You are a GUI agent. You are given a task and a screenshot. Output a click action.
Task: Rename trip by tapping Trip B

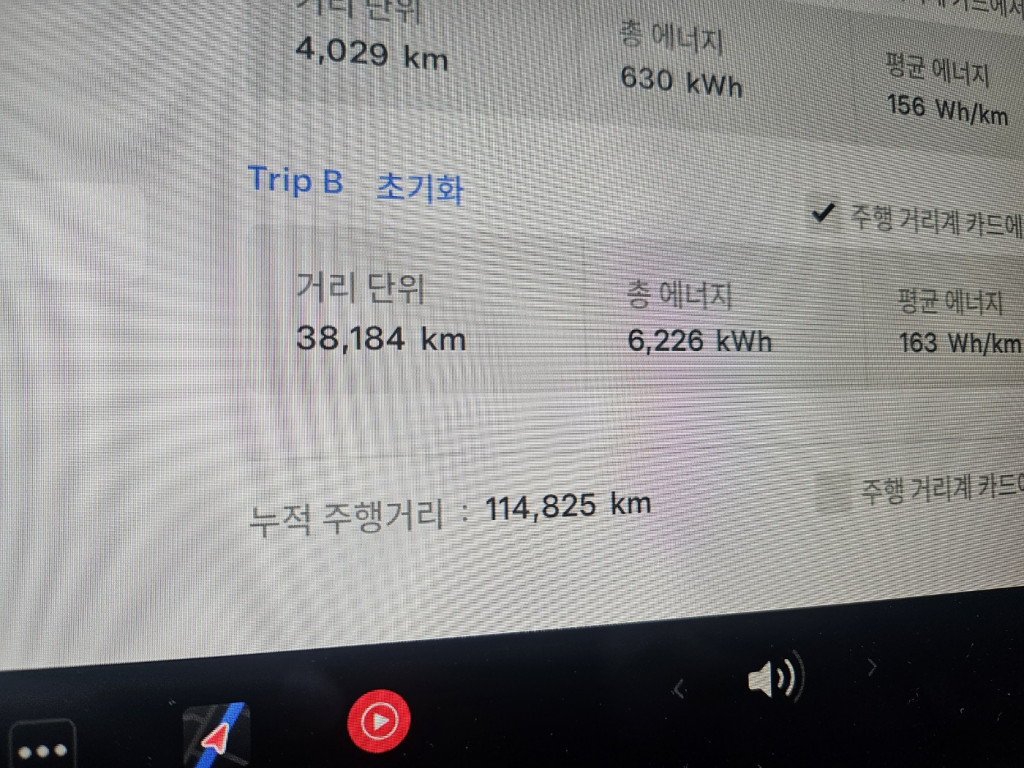click(295, 182)
